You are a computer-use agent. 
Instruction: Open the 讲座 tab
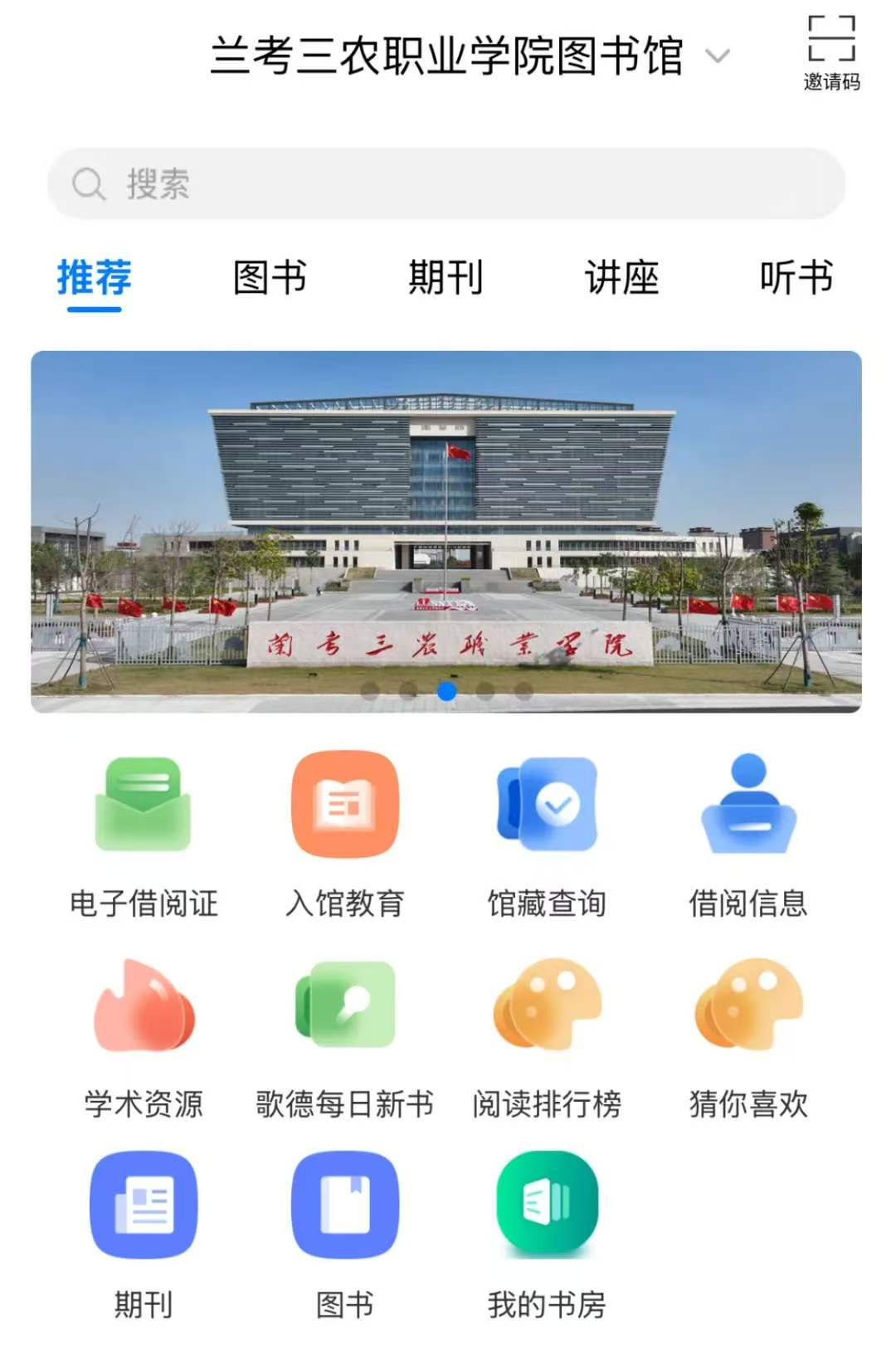click(x=621, y=277)
